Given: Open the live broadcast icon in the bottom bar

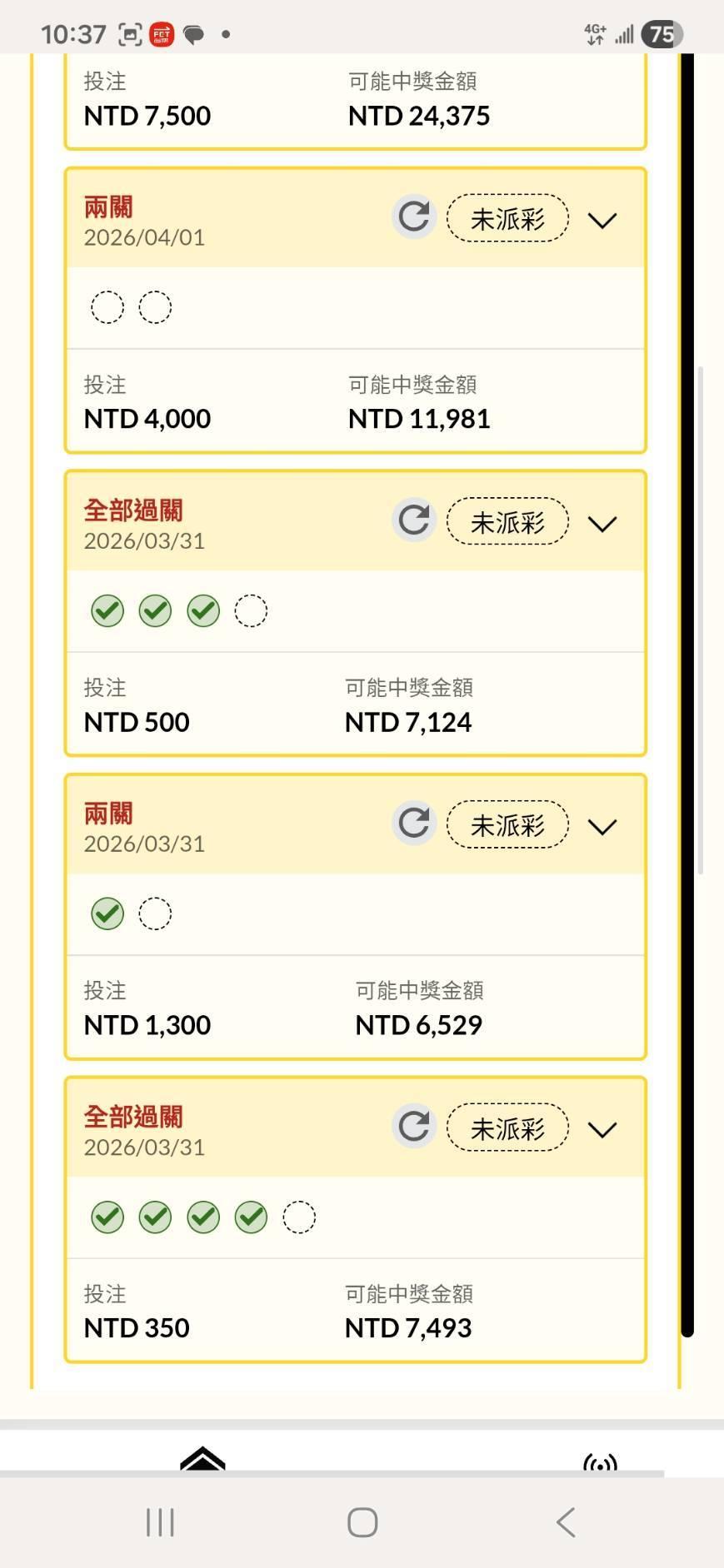Looking at the screenshot, I should point(600,1462).
